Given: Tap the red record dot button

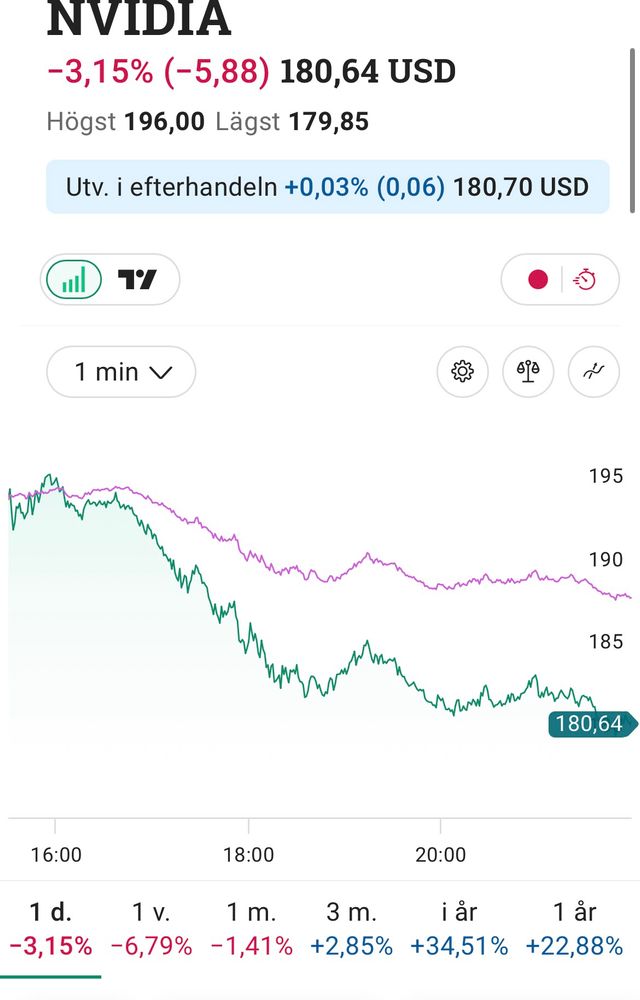Looking at the screenshot, I should click(x=538, y=280).
